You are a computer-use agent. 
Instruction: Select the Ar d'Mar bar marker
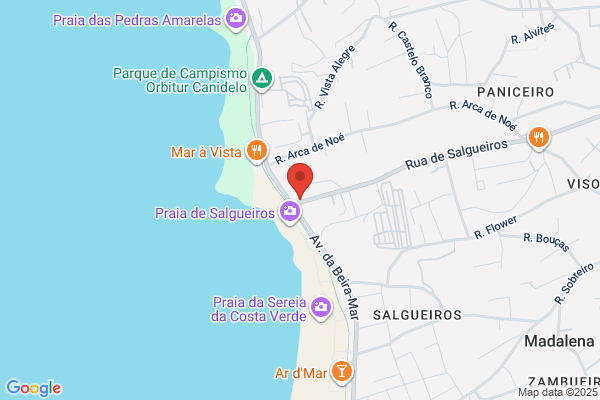point(342,372)
